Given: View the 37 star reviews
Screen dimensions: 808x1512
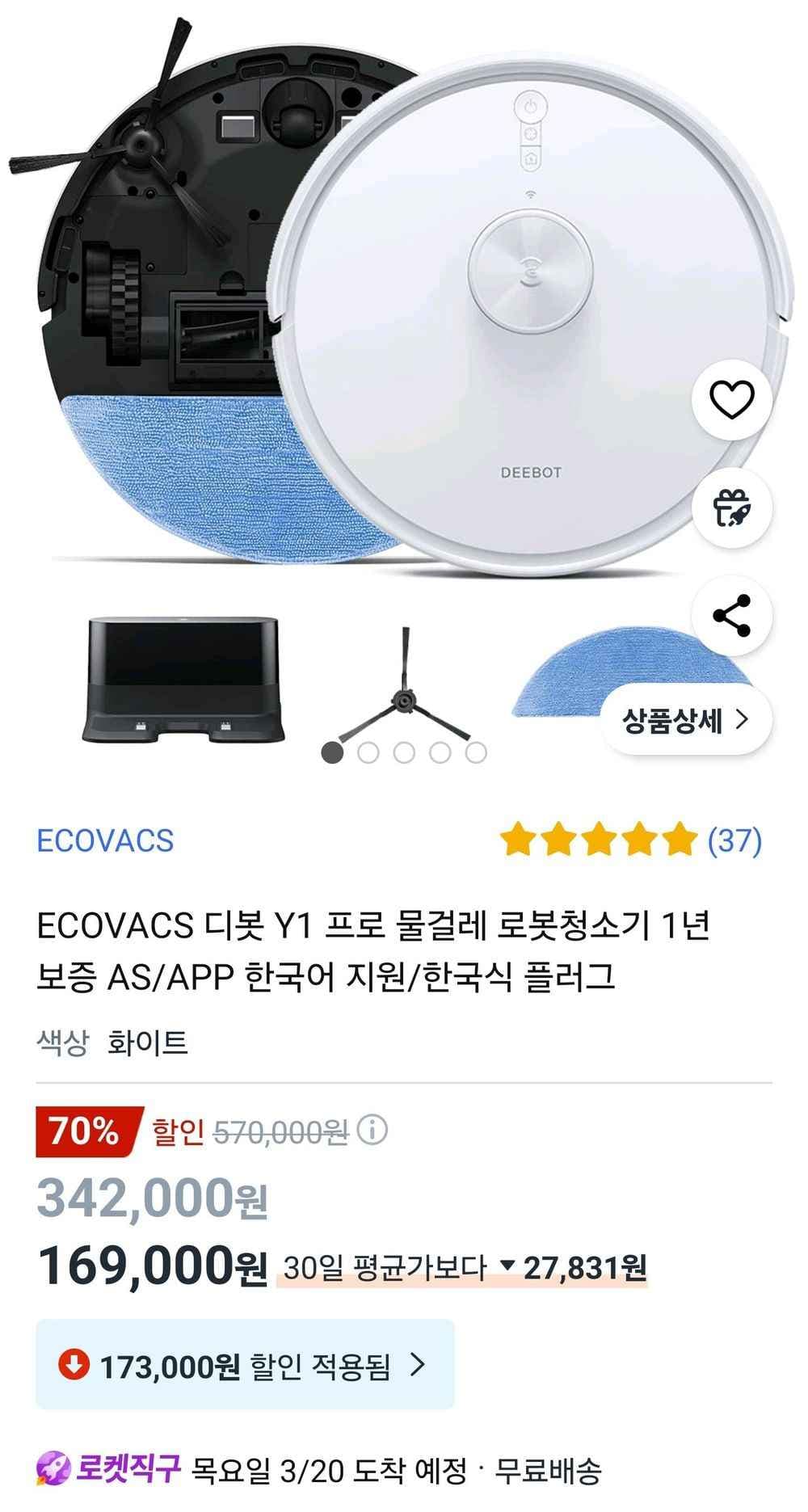Looking at the screenshot, I should coord(630,840).
